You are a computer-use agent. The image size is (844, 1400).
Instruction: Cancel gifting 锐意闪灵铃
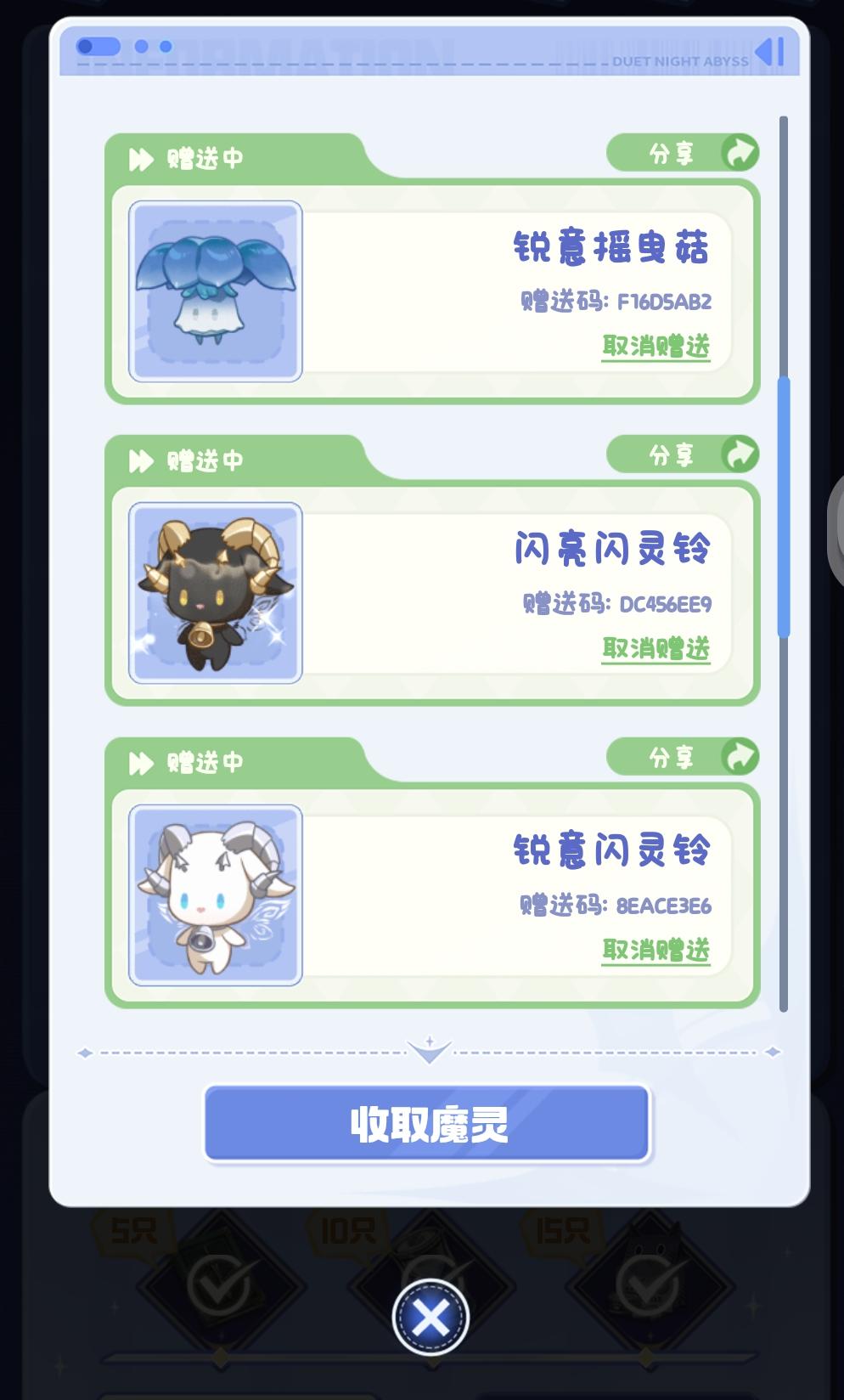point(656,950)
